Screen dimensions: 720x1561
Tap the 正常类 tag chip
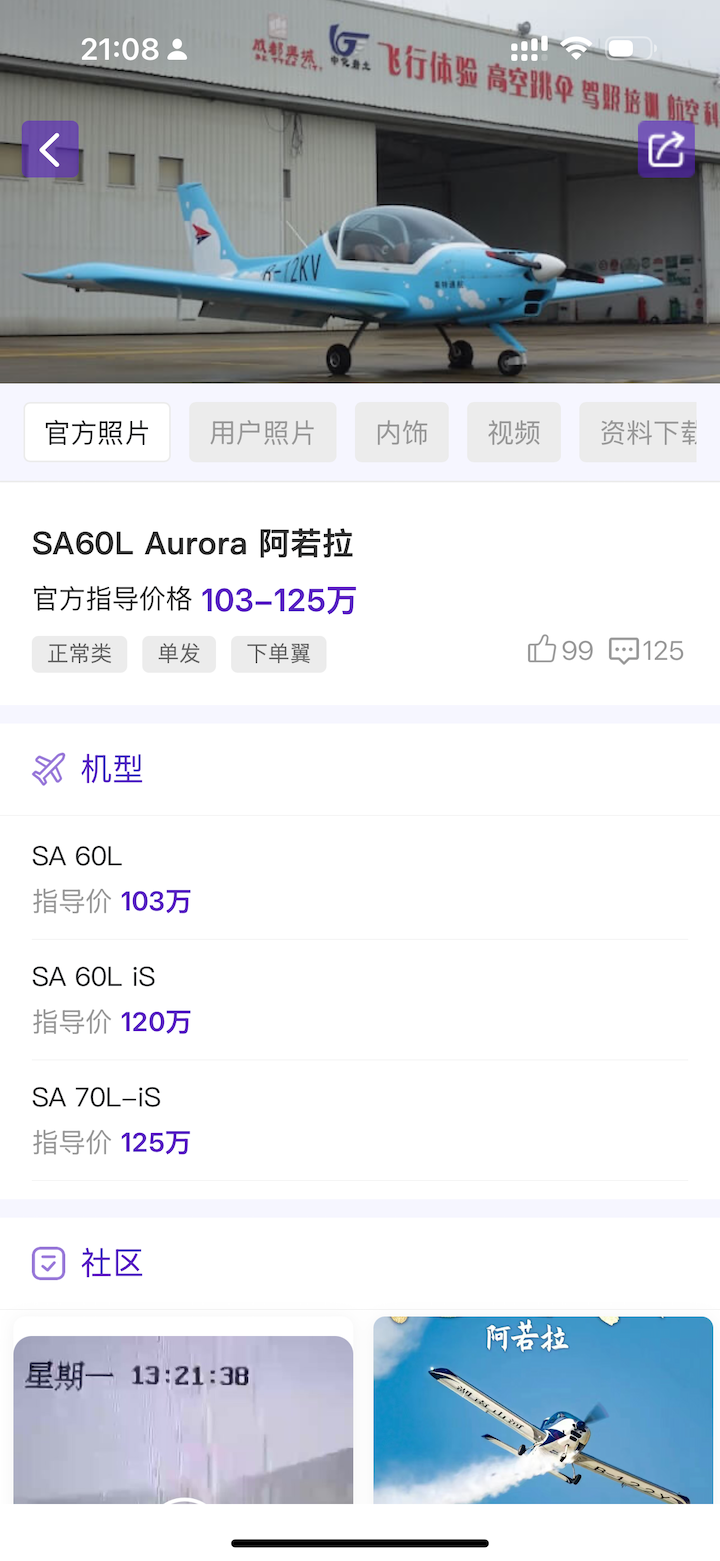point(79,654)
